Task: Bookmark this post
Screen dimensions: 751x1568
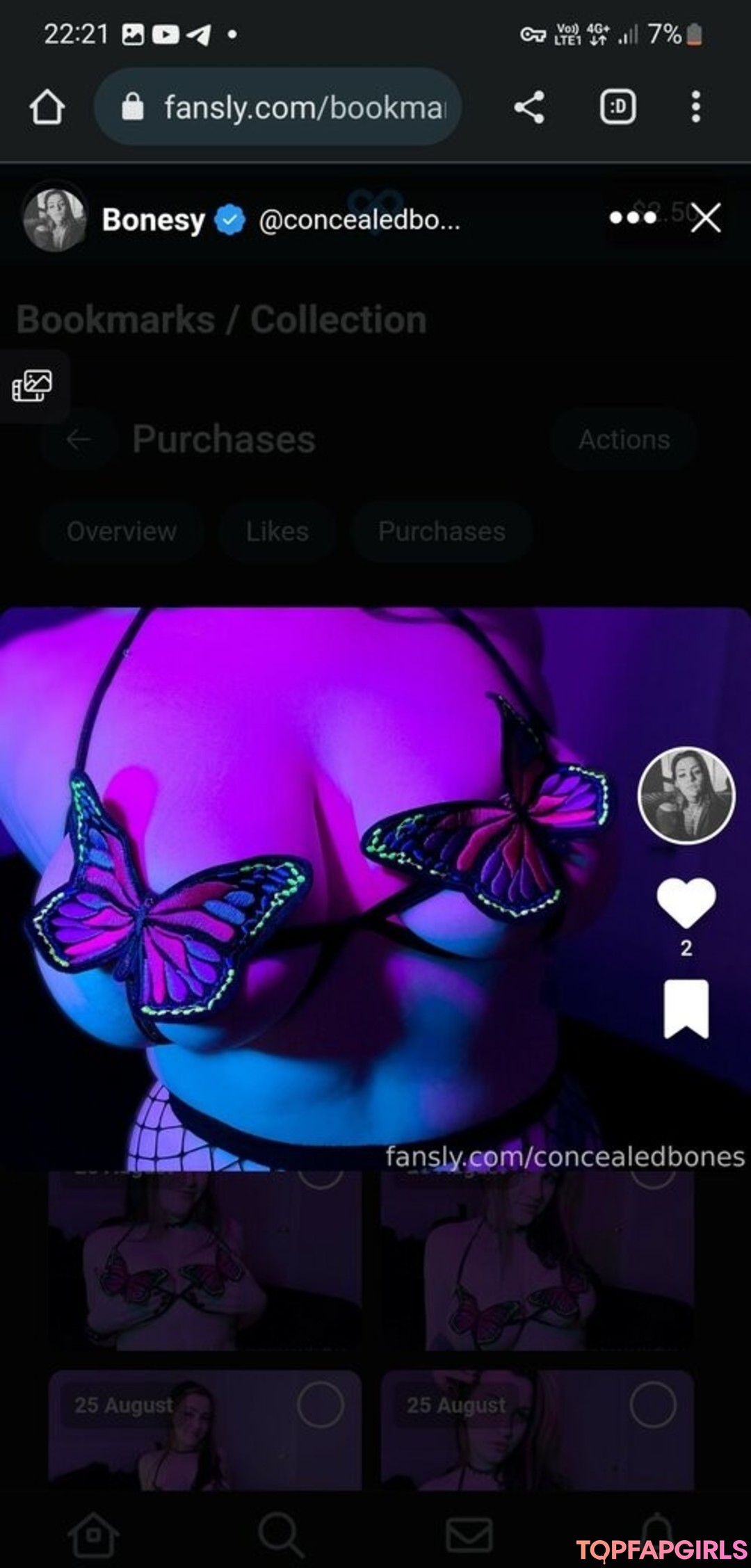Action: pyautogui.click(x=686, y=1009)
